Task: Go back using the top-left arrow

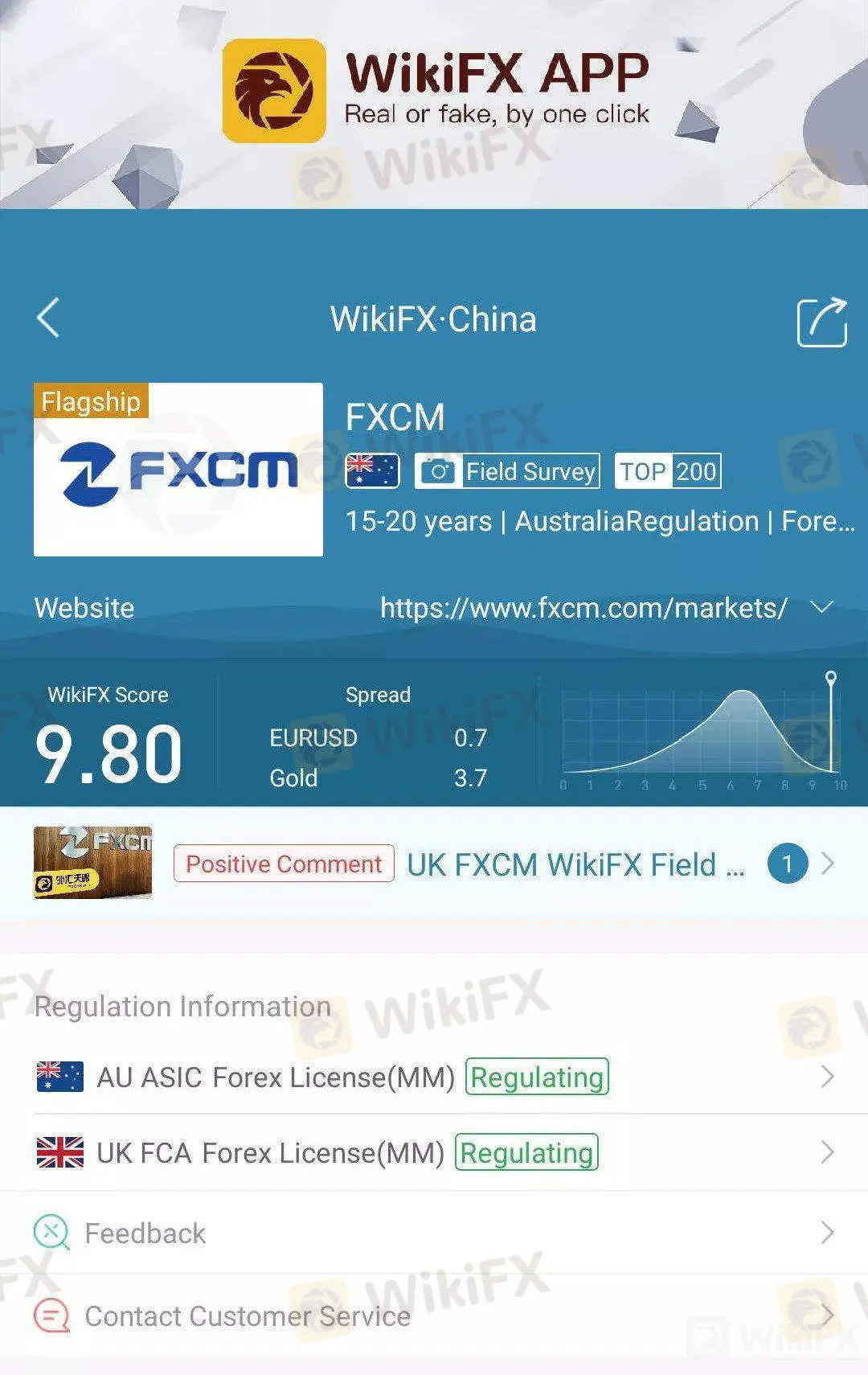Action: 49,318
